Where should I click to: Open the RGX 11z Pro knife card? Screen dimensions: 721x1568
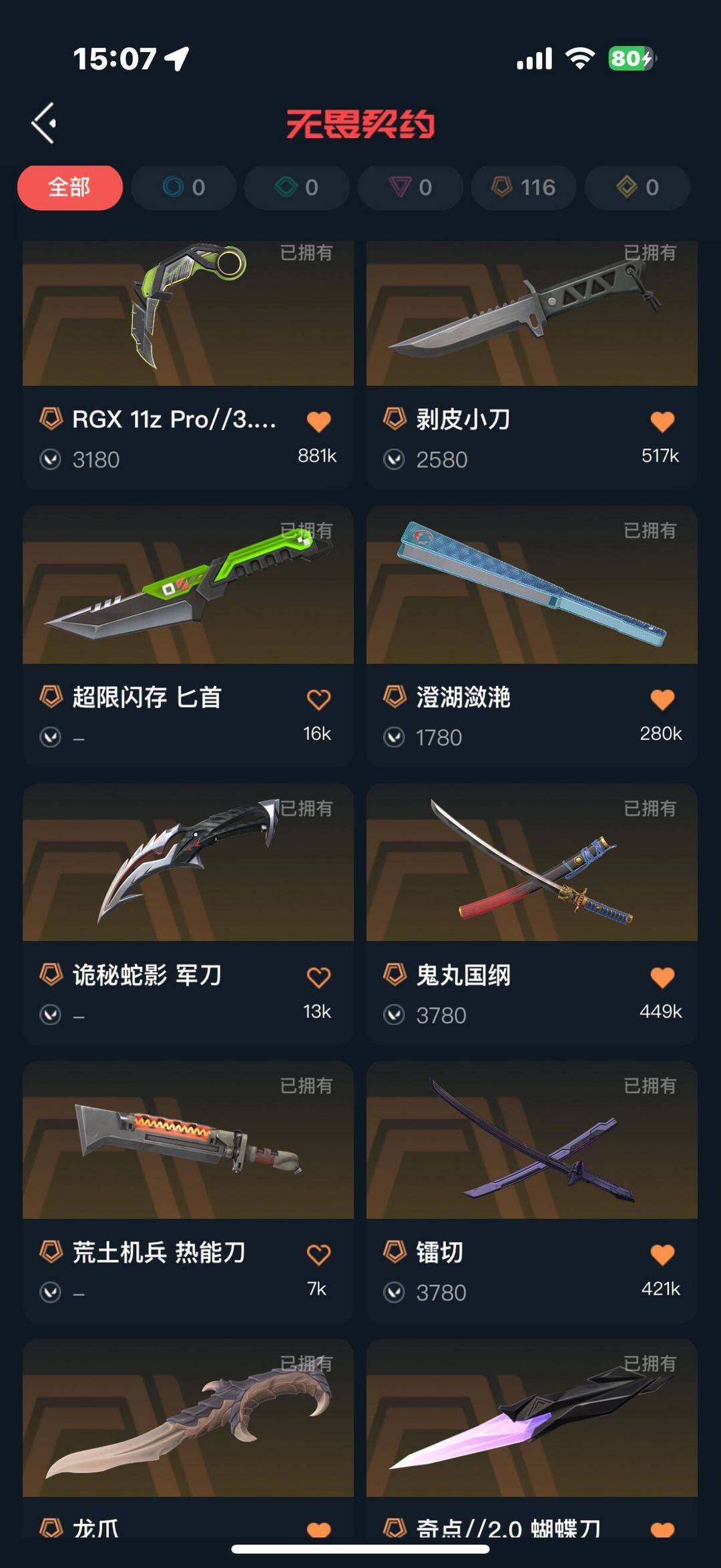pos(188,365)
